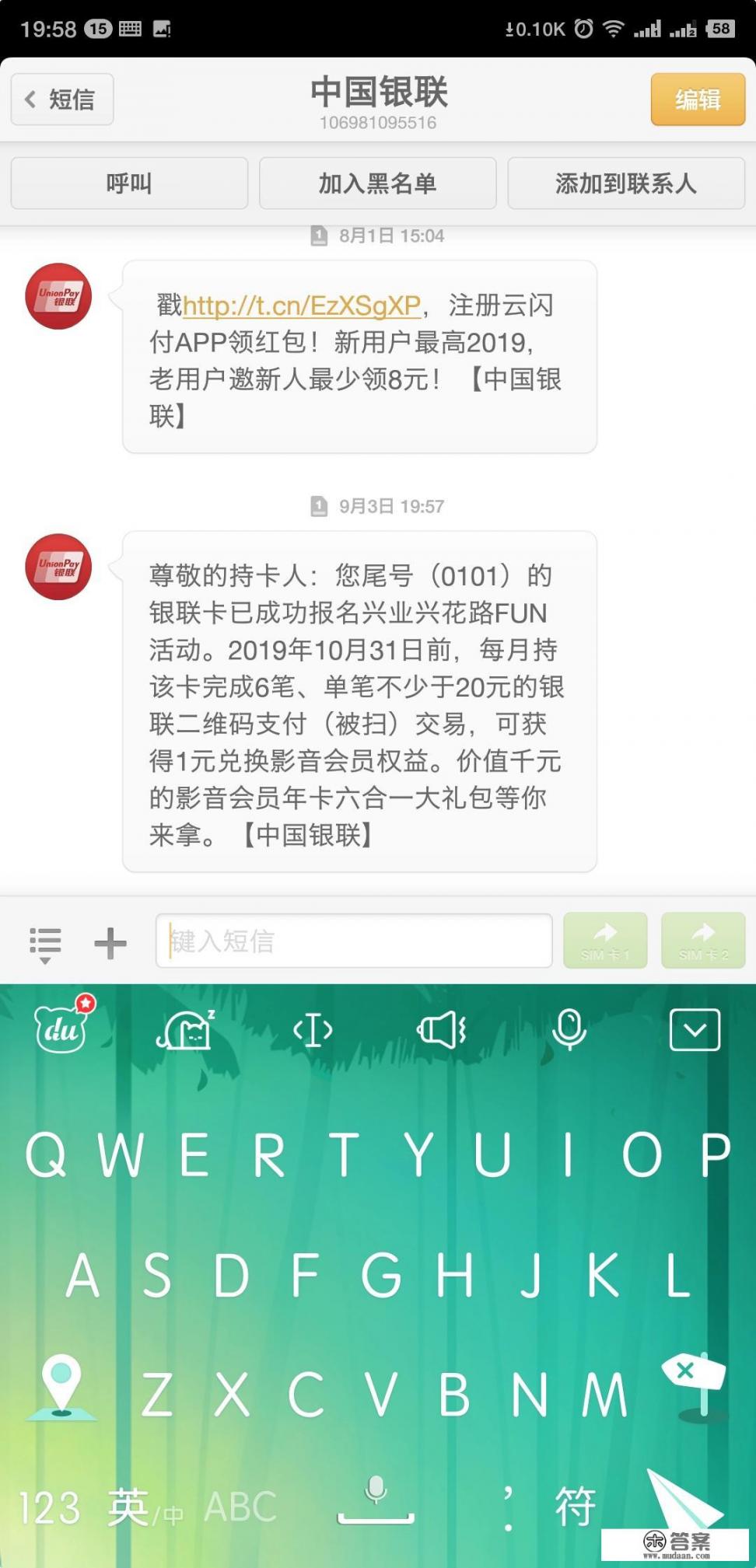Open the http://t.cn/EzXSgXP link
756x1568 pixels.
(x=302, y=306)
